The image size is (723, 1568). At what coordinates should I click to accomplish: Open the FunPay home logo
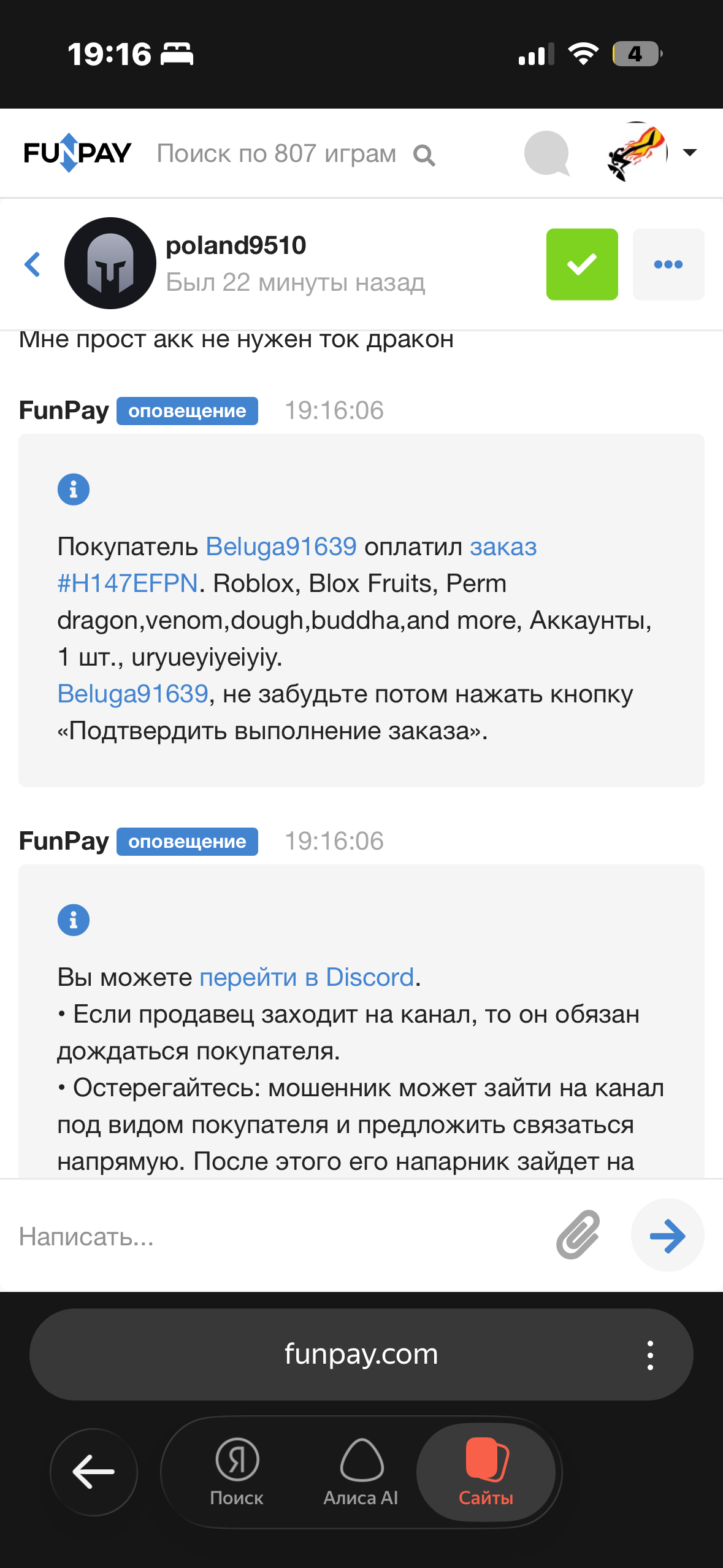pos(77,153)
